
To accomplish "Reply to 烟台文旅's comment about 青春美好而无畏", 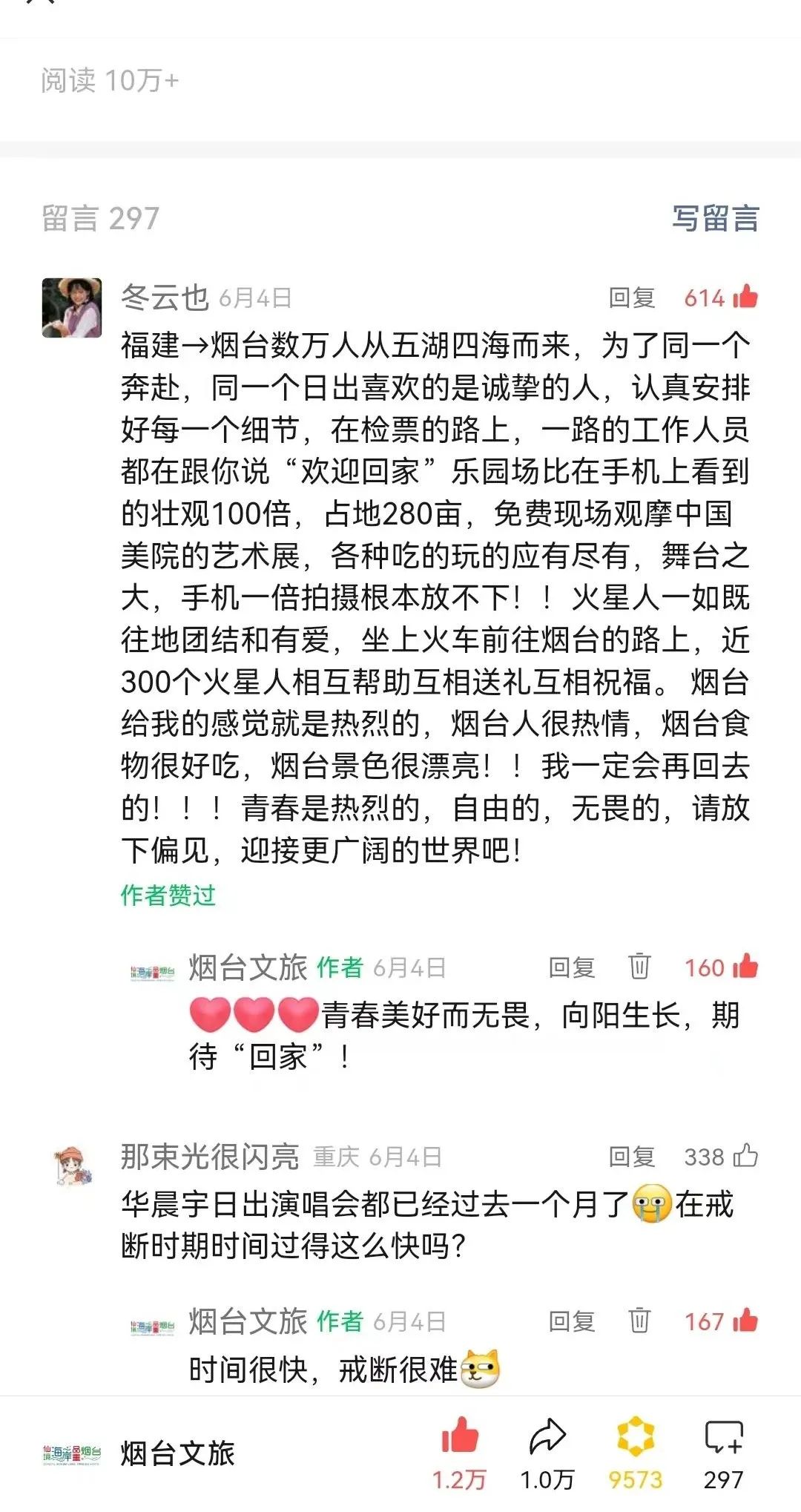I will [x=571, y=967].
